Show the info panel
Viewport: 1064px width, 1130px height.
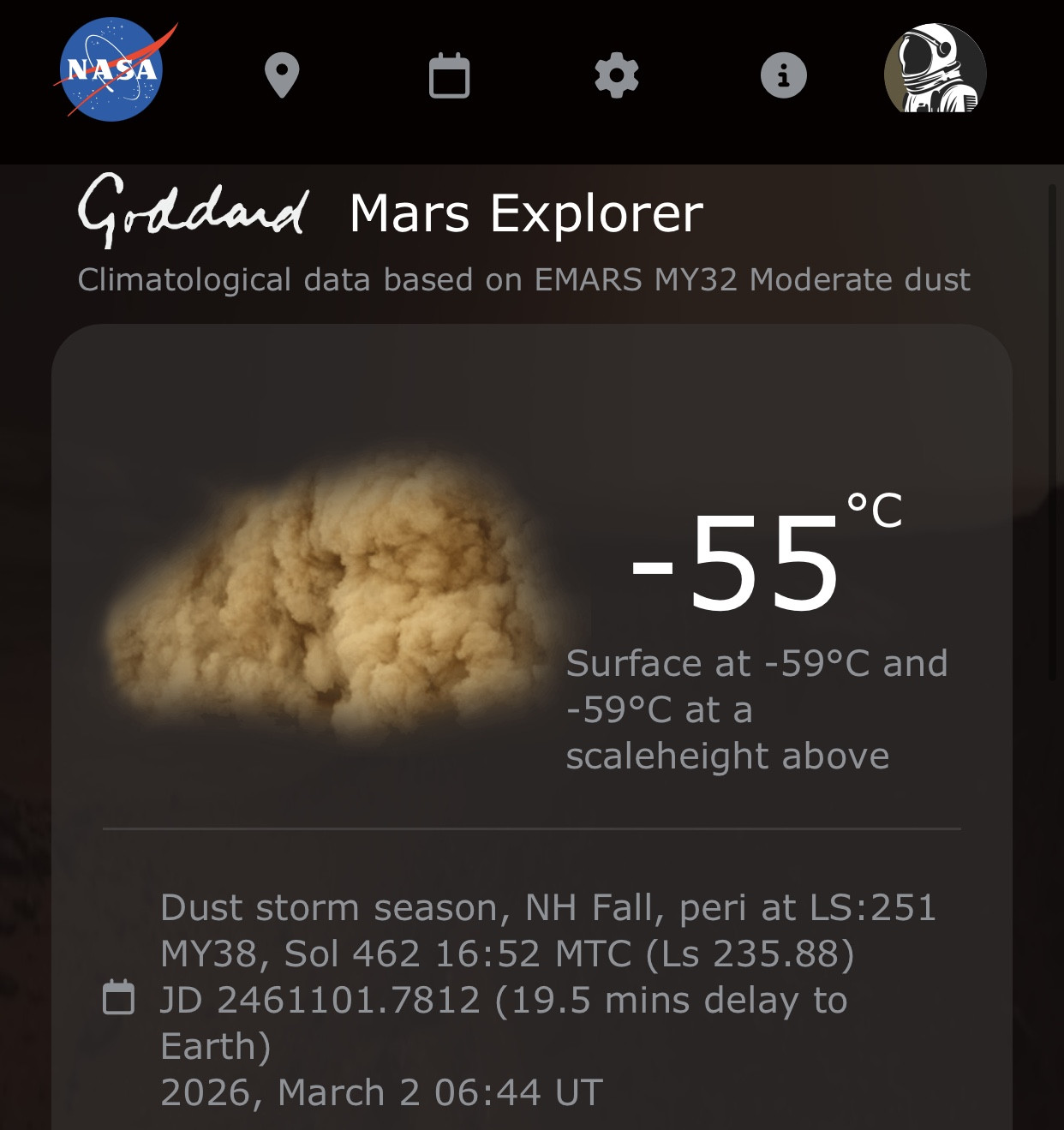(783, 75)
